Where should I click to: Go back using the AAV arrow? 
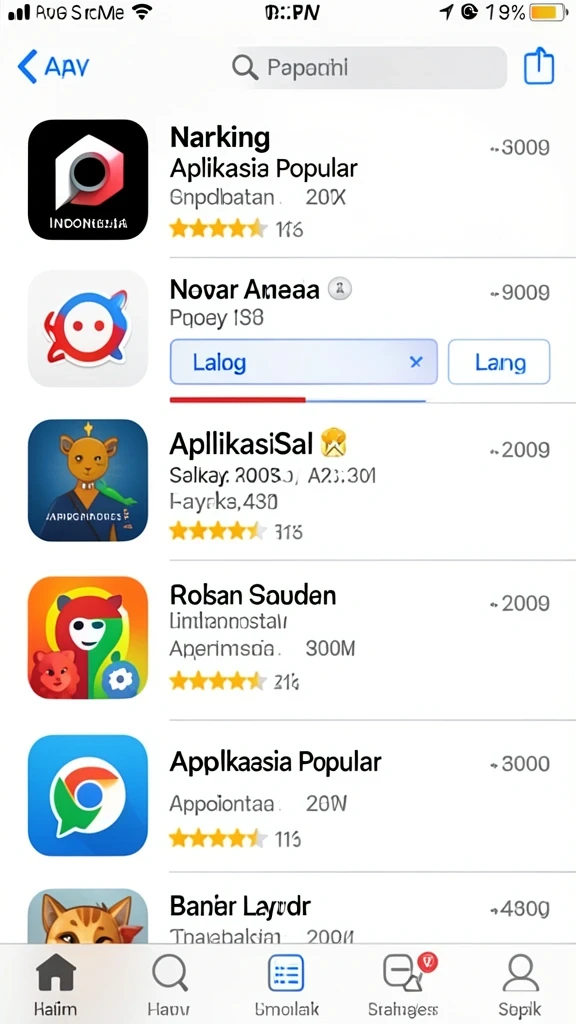53,67
